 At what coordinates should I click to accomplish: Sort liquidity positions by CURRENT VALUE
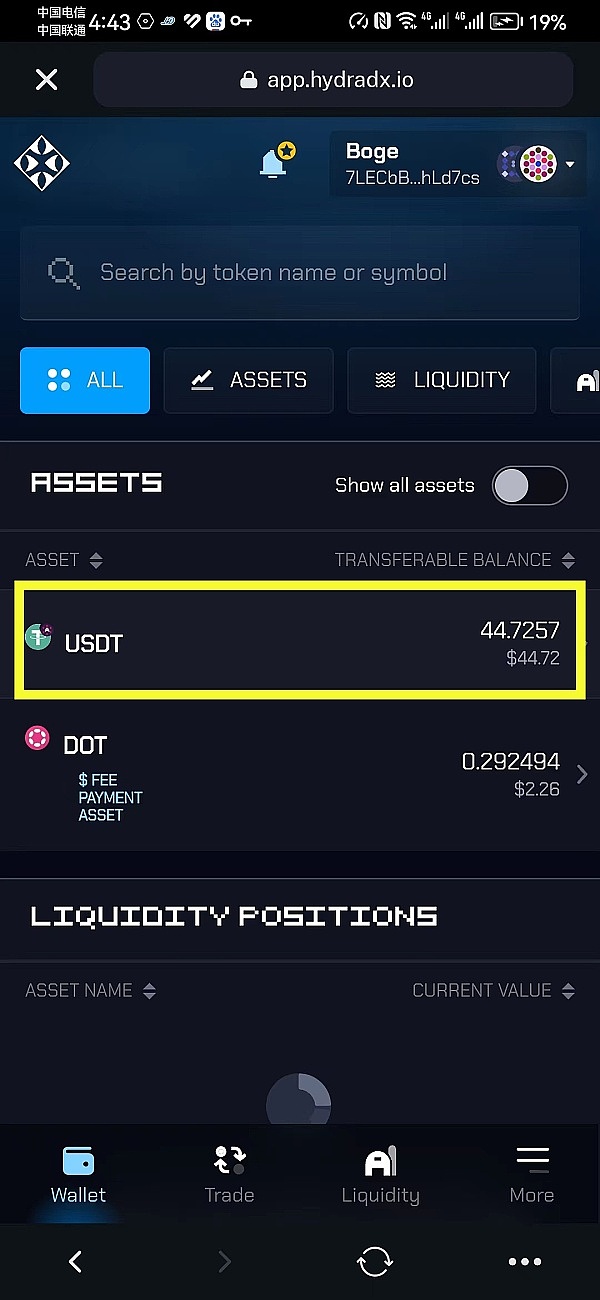(493, 991)
